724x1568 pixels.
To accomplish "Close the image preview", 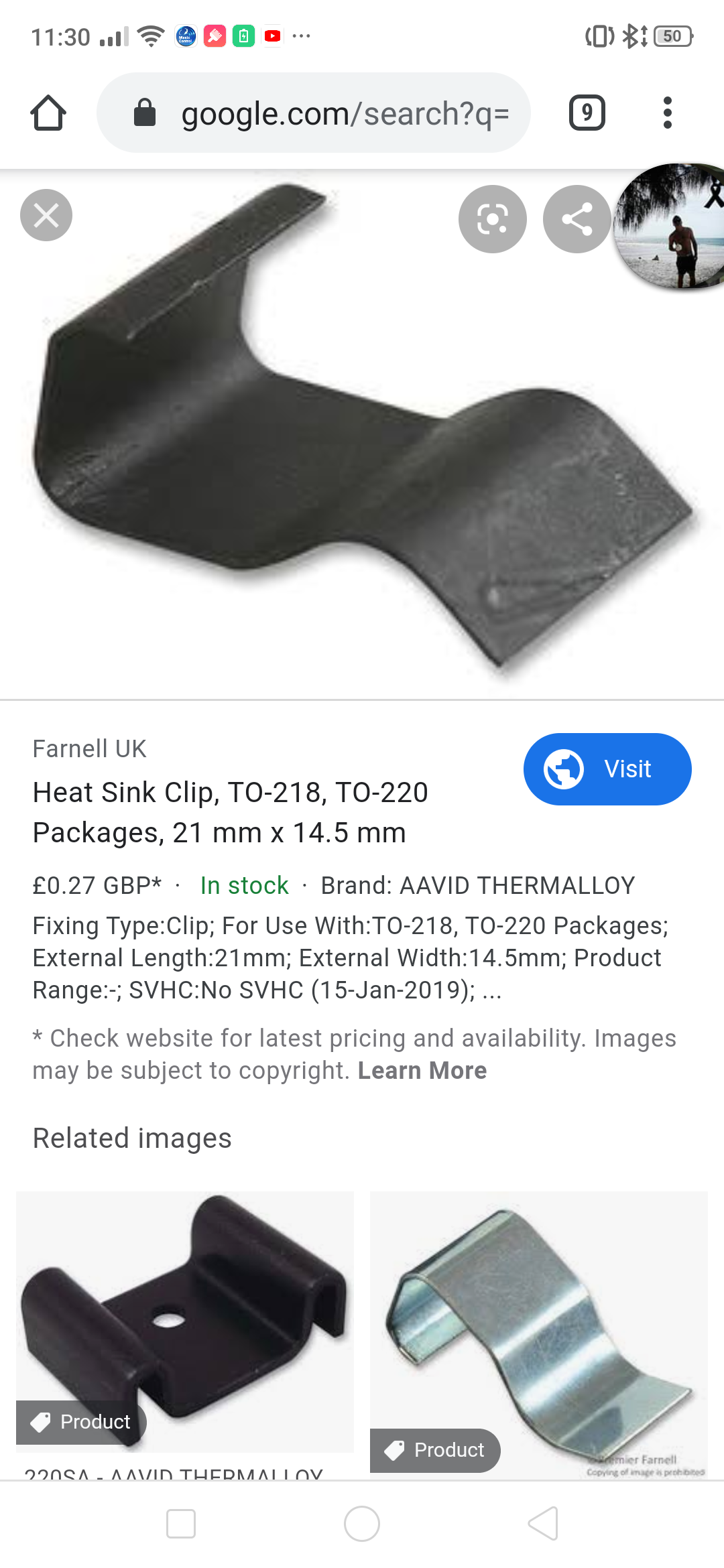I will [46, 216].
